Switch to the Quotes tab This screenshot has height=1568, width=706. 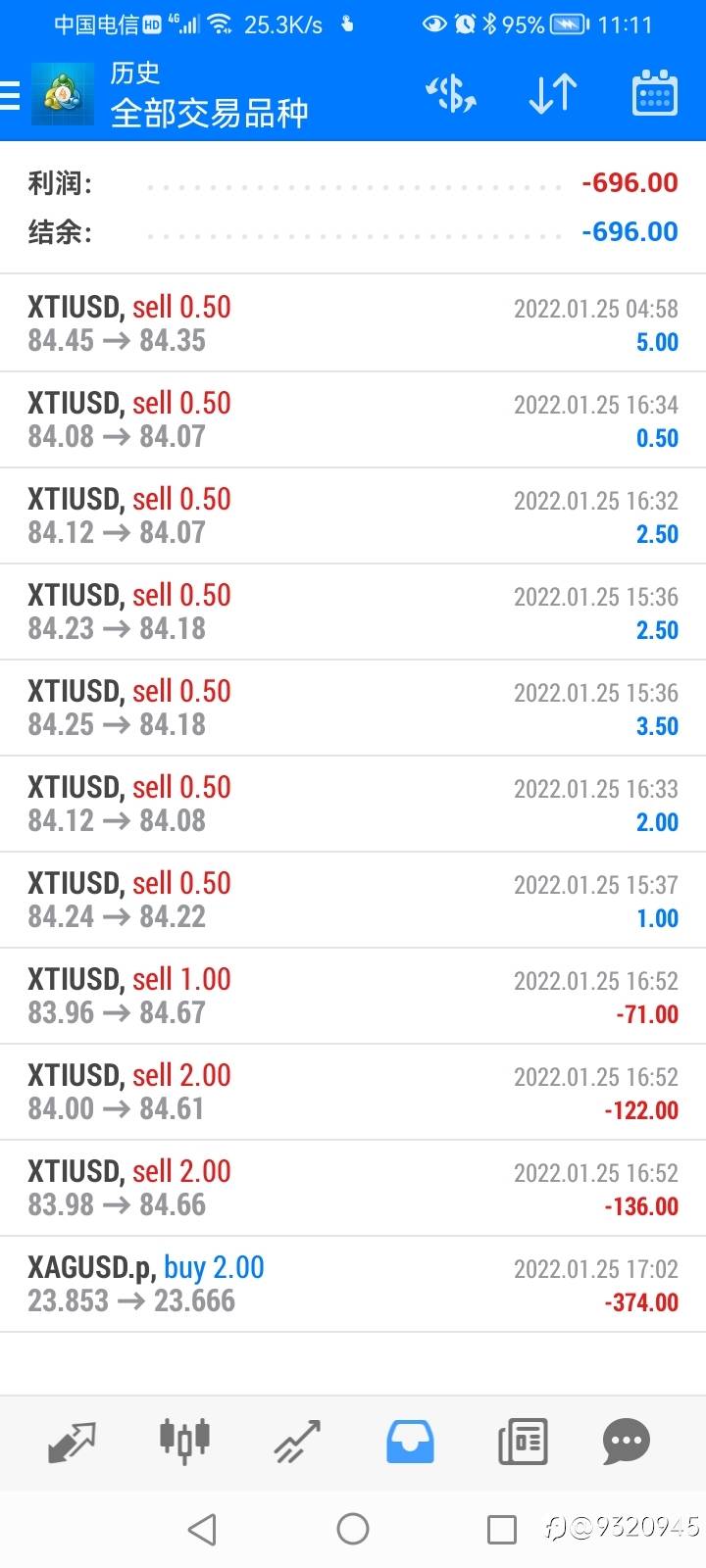(73, 1442)
